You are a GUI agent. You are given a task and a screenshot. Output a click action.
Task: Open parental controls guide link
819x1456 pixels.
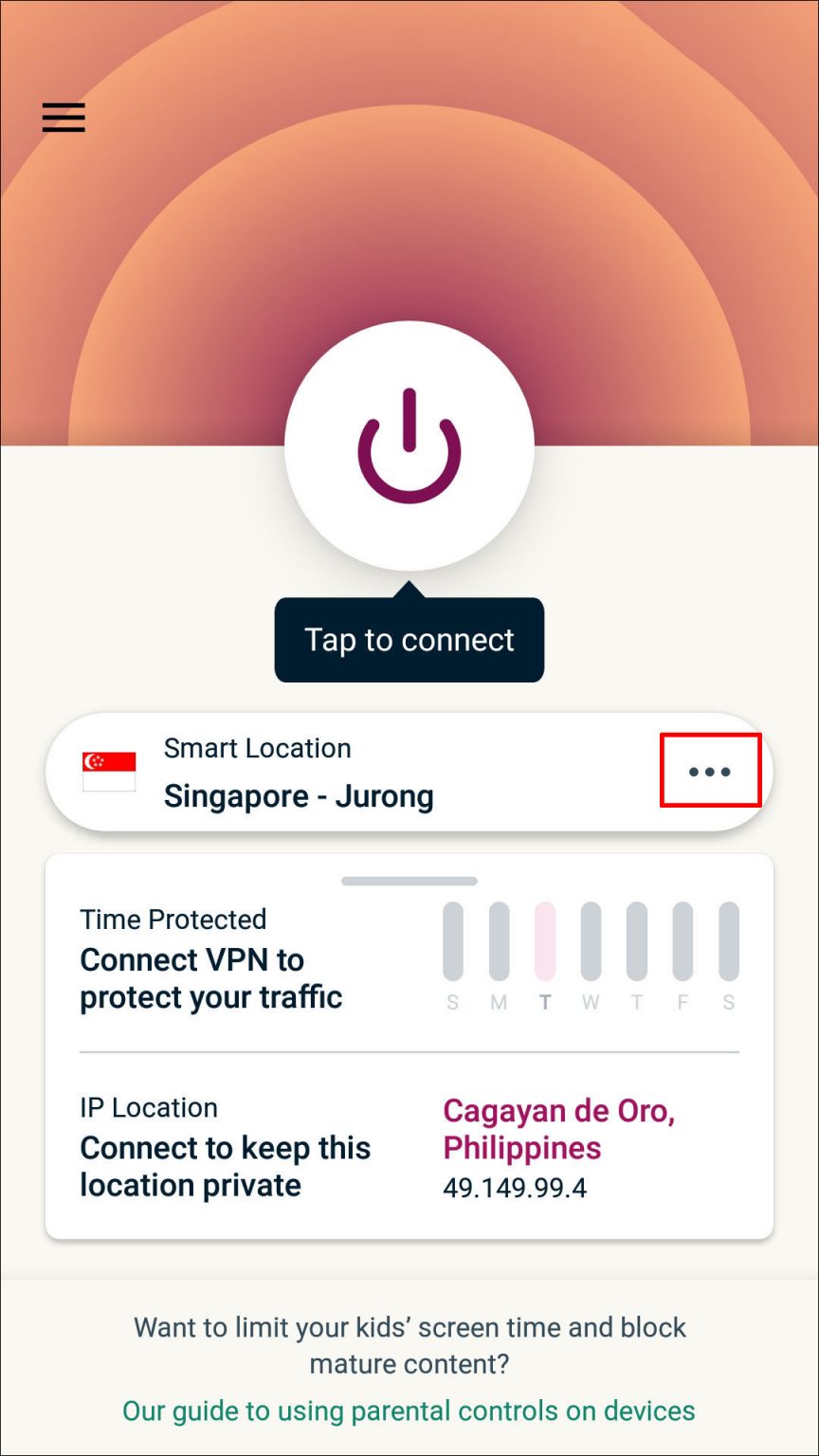(x=409, y=1410)
